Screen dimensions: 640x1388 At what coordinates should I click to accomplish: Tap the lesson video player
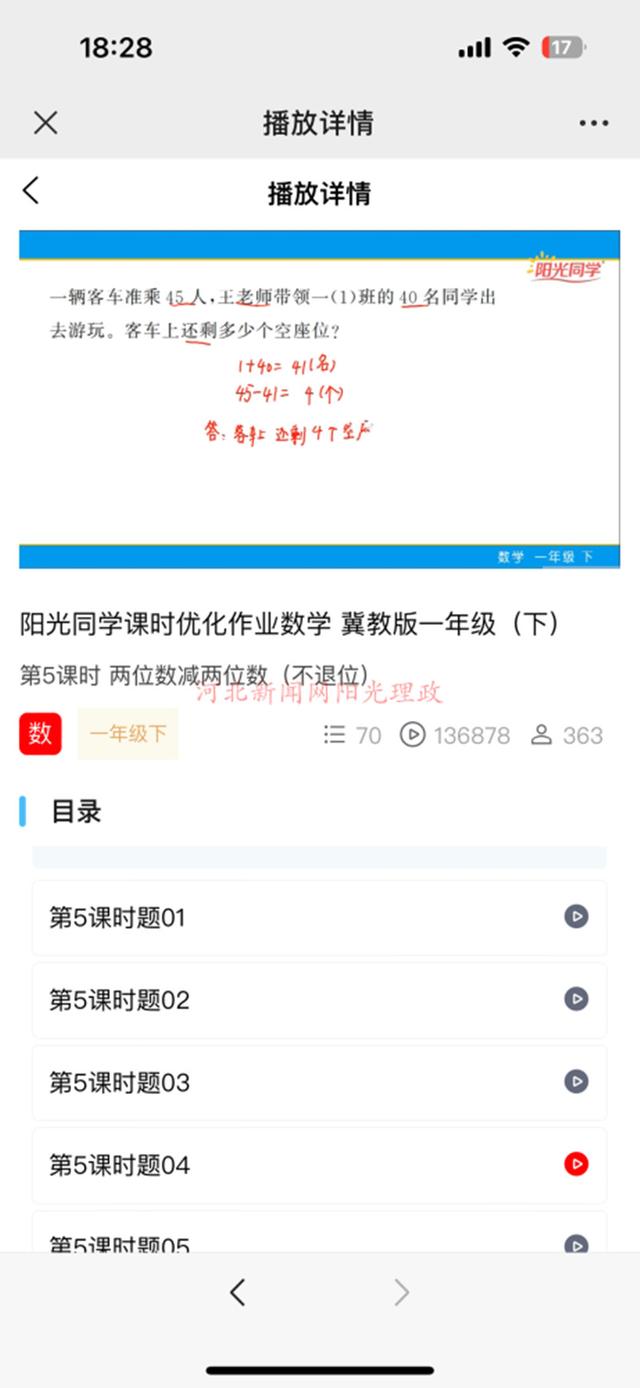coord(320,400)
